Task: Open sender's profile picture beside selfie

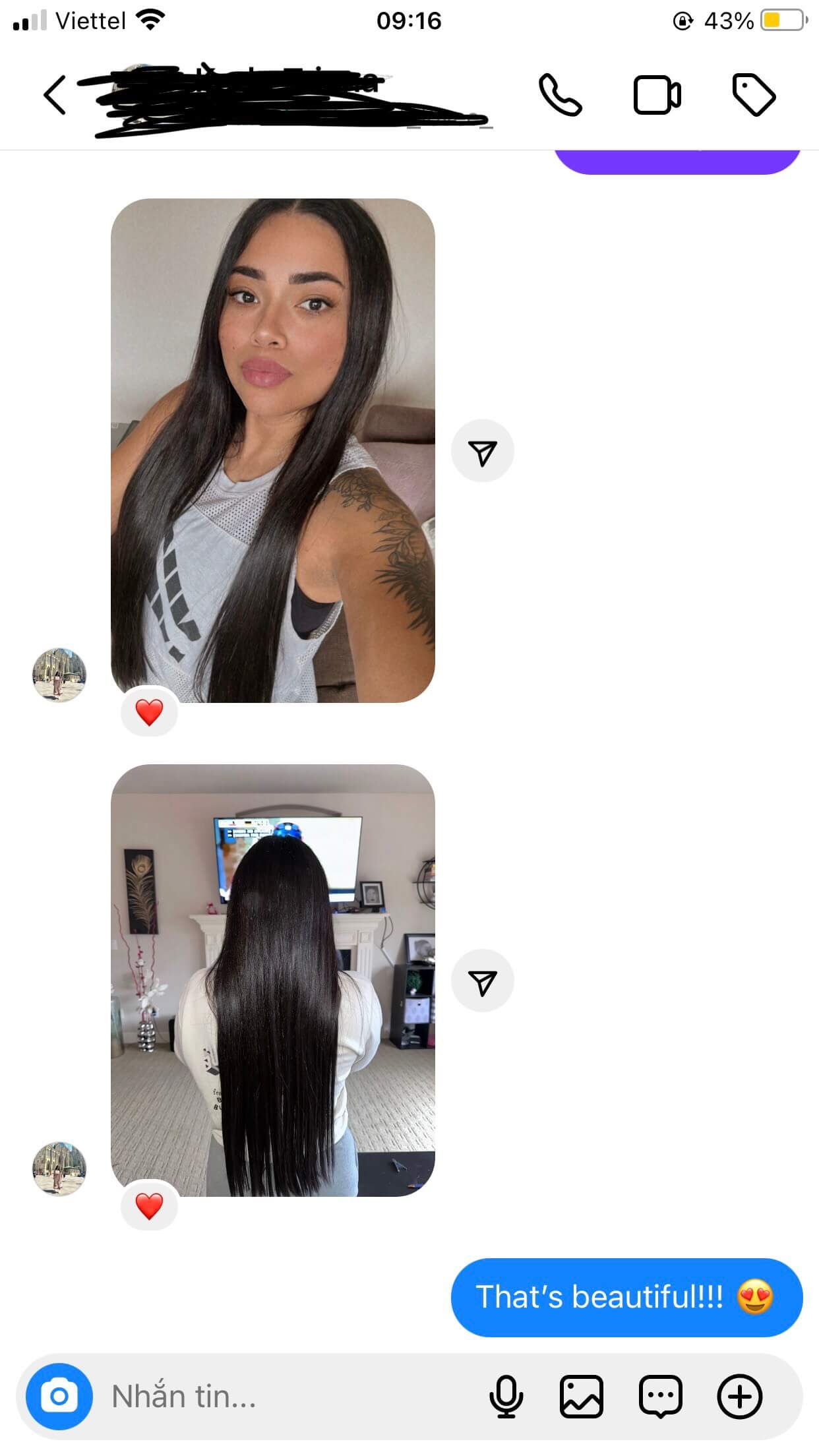Action: [x=59, y=675]
